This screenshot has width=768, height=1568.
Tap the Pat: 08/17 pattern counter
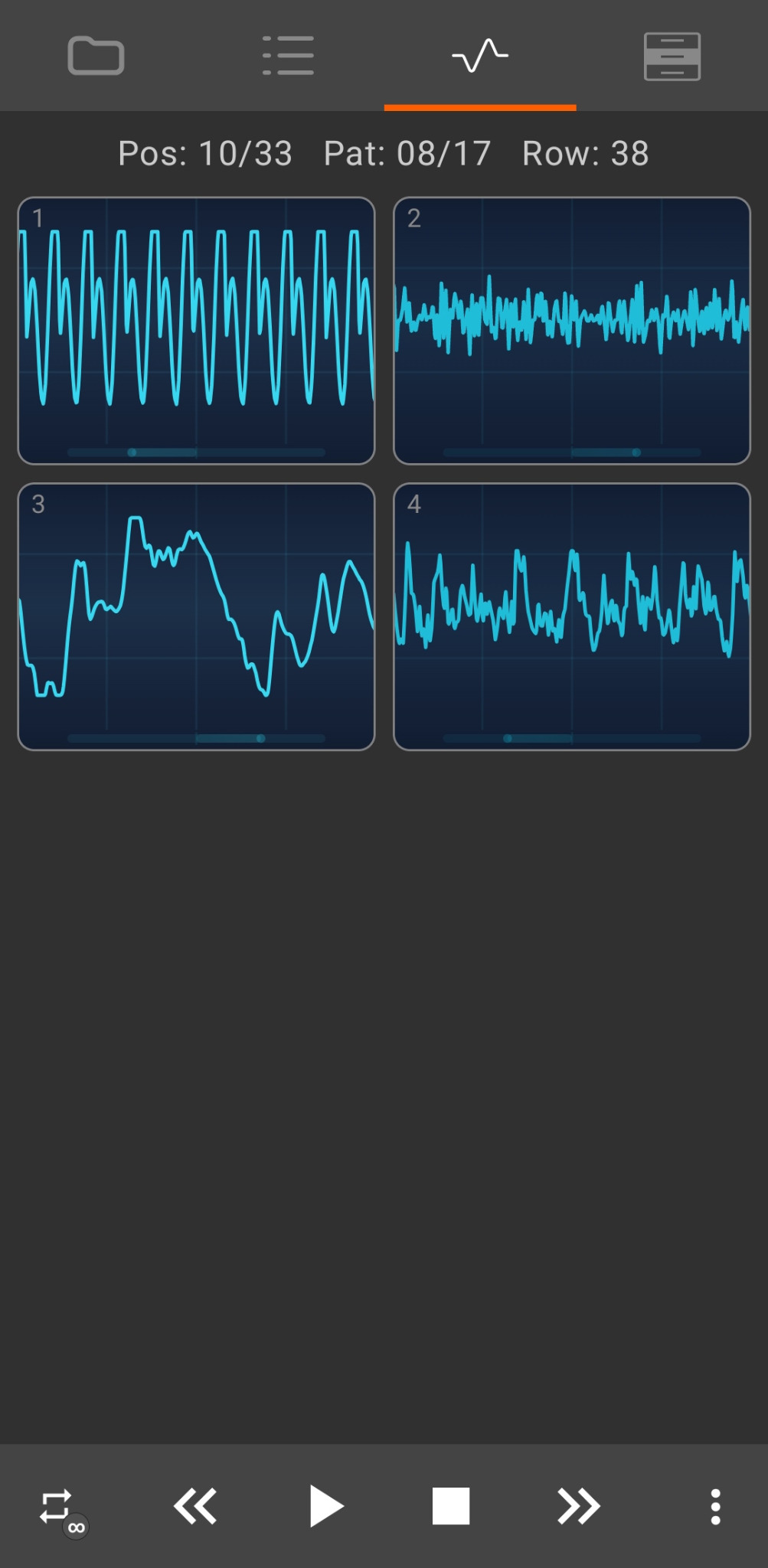point(407,153)
